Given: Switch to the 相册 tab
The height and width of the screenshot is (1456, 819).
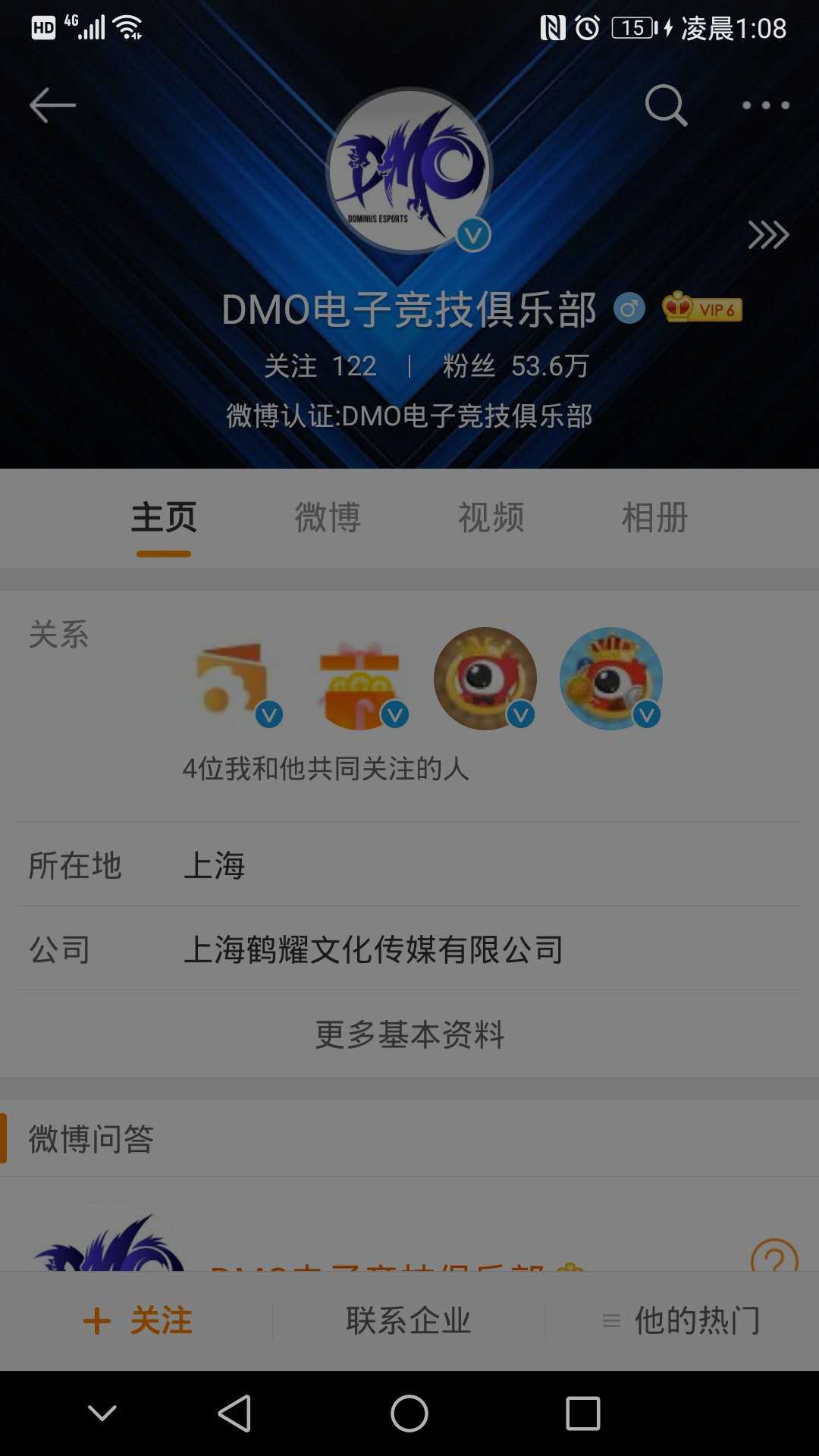Looking at the screenshot, I should pyautogui.click(x=654, y=518).
